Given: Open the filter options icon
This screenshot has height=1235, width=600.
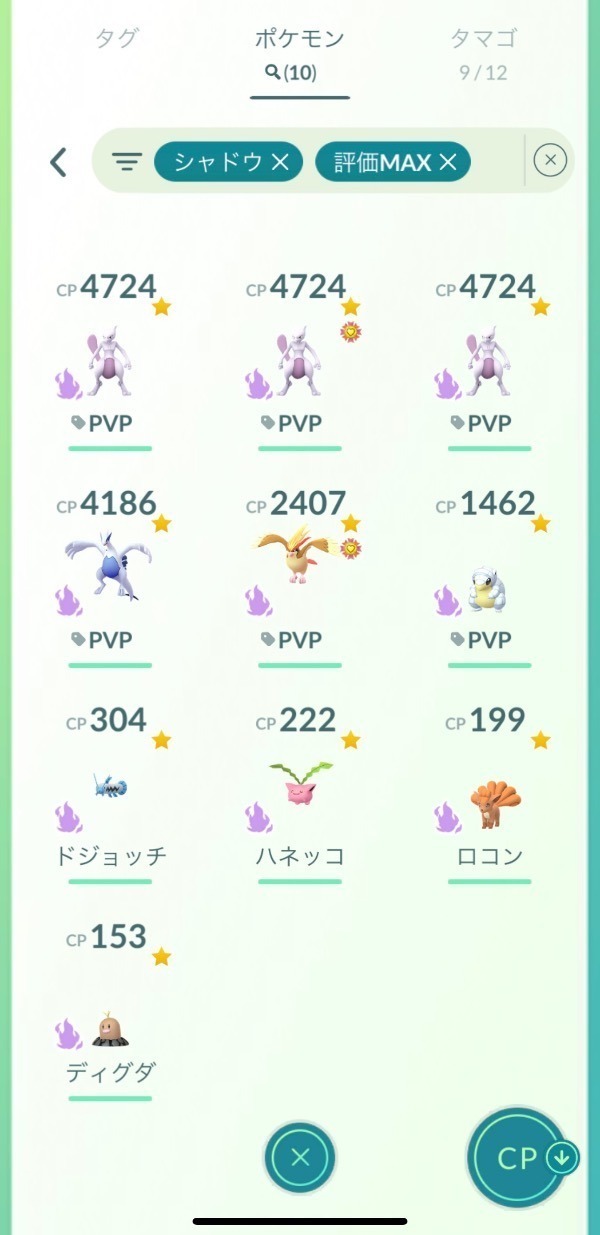Looking at the screenshot, I should [x=125, y=161].
